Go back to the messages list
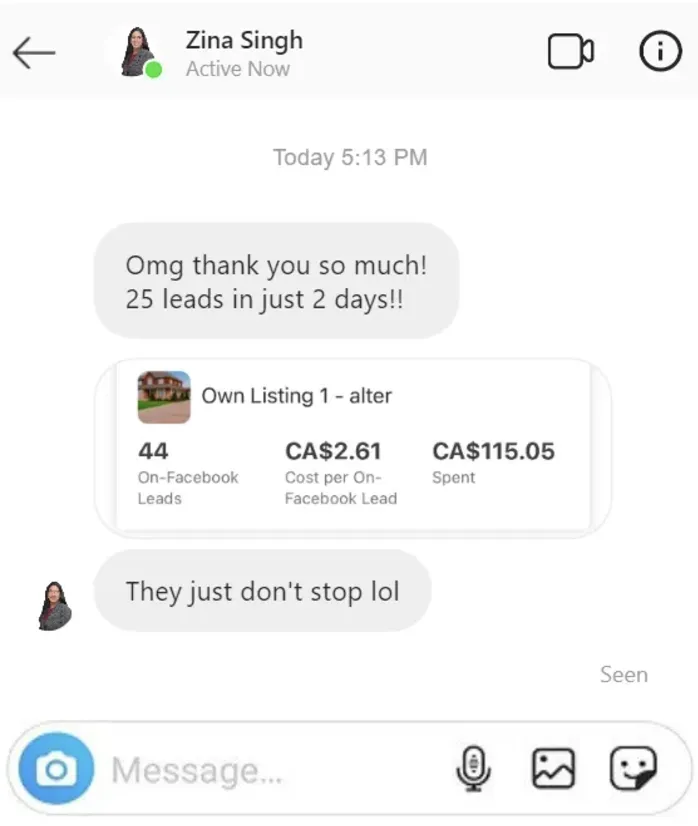 [33, 53]
